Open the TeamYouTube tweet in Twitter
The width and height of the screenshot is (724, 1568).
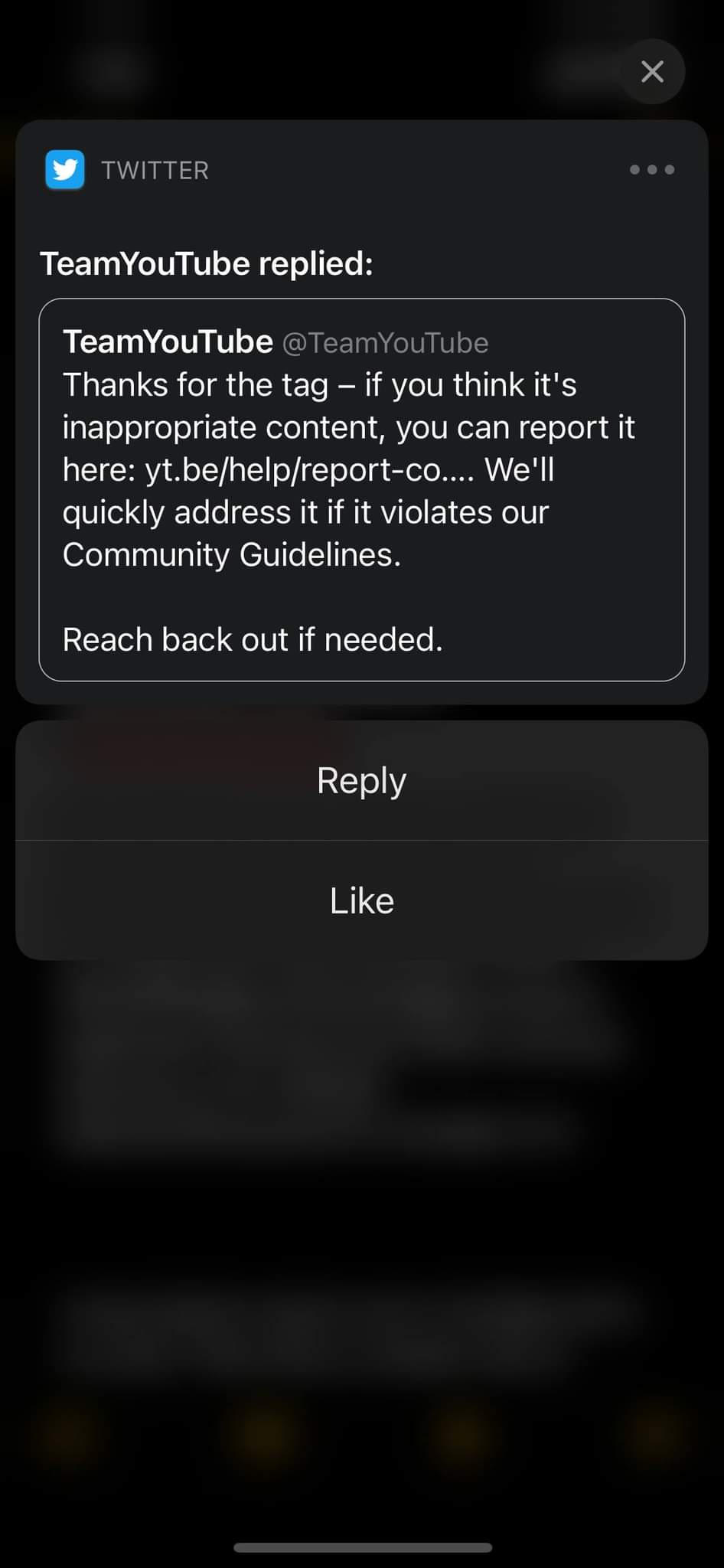click(x=362, y=489)
